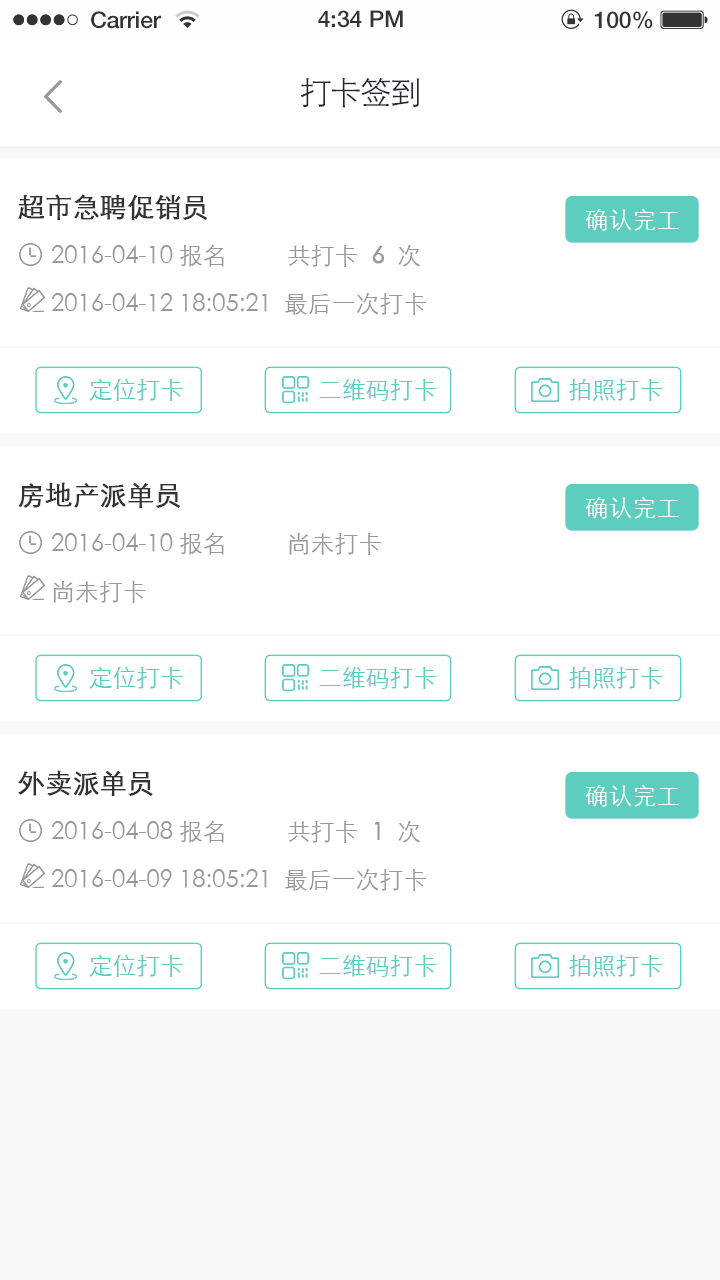Confirm completion for 房地产派单员
This screenshot has height=1280, width=720.
point(631,508)
